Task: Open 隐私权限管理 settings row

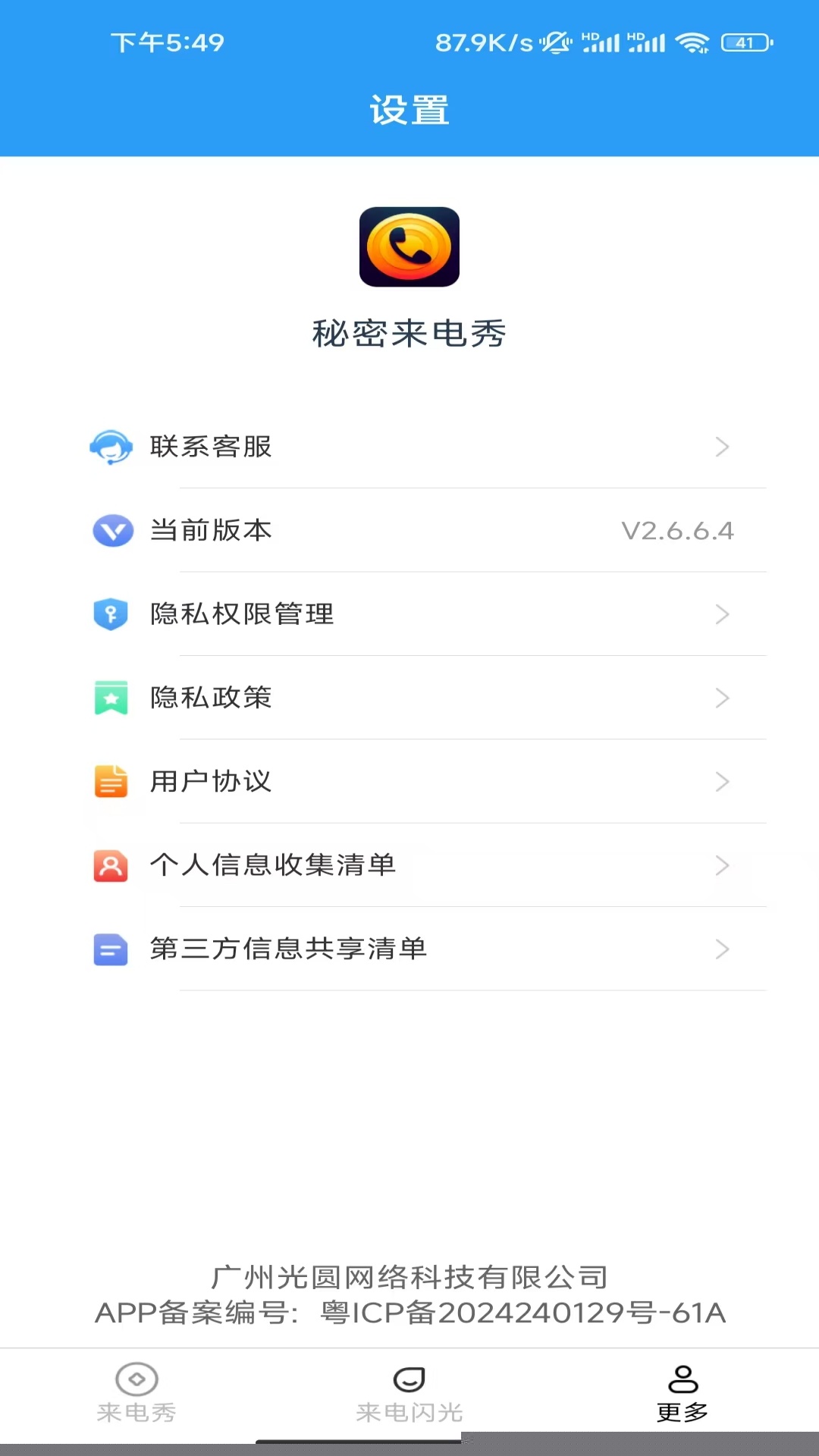Action: (409, 613)
